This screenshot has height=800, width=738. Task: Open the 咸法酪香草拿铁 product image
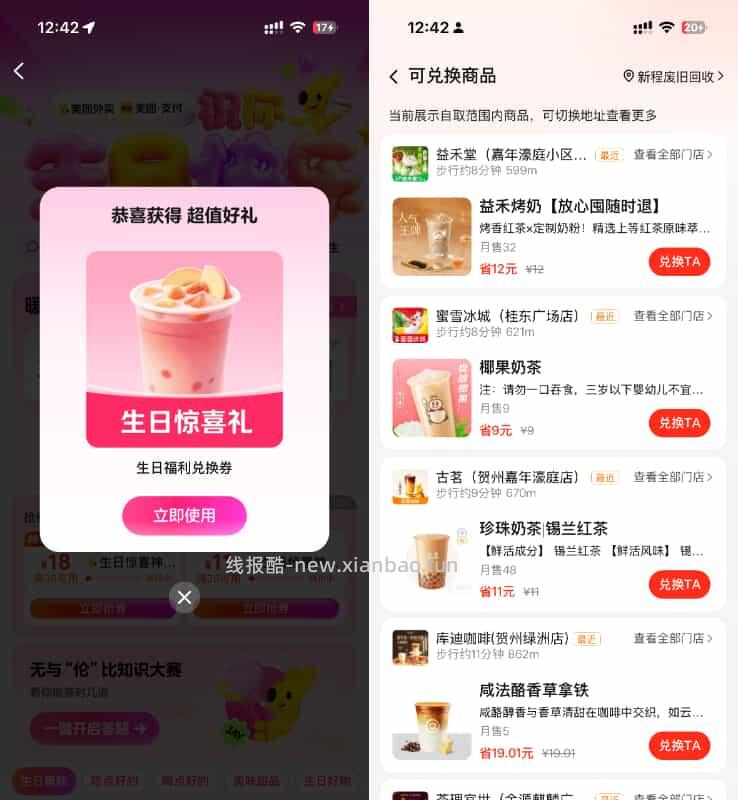(x=431, y=722)
